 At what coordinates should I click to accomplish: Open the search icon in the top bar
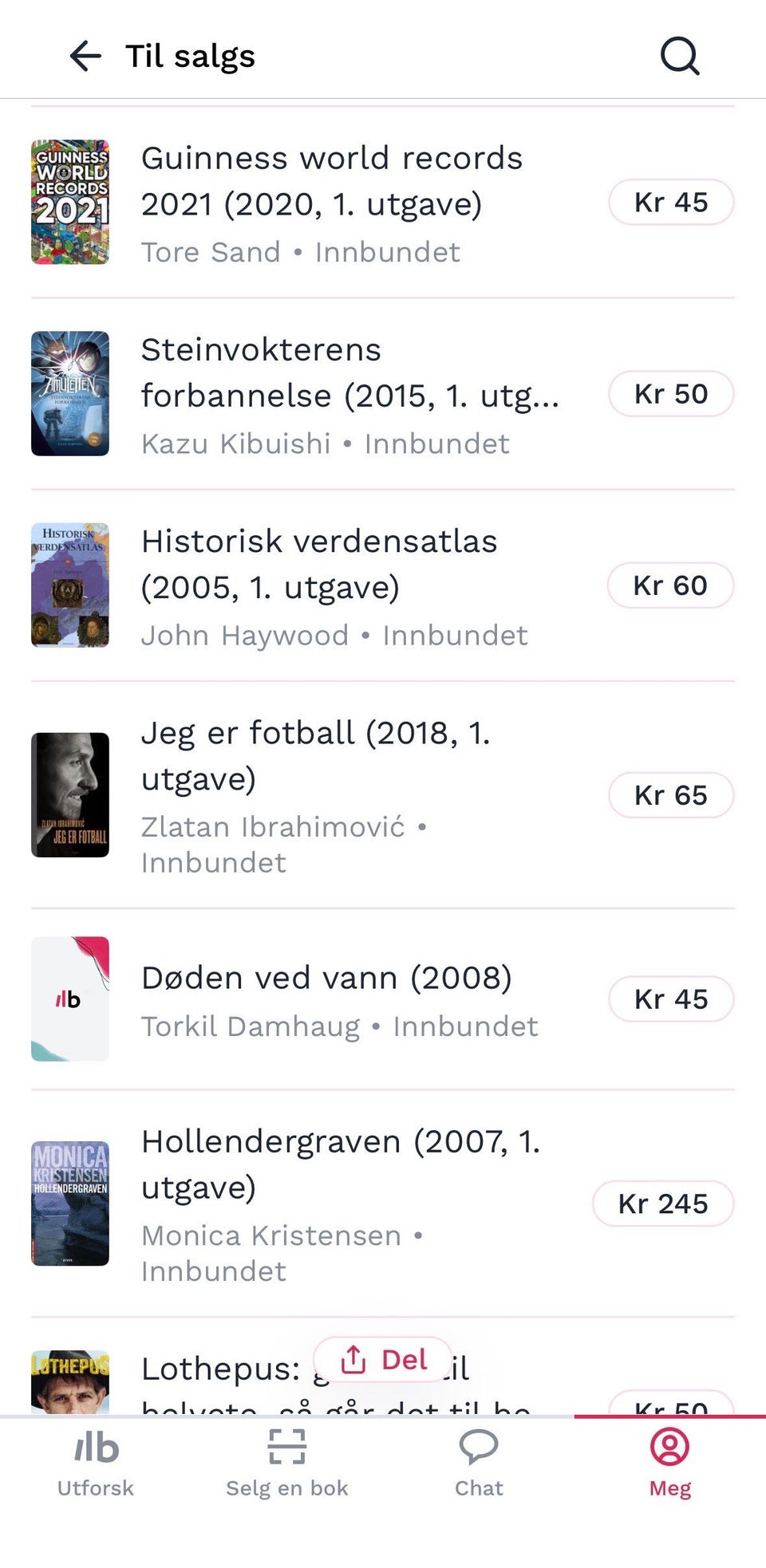[677, 56]
